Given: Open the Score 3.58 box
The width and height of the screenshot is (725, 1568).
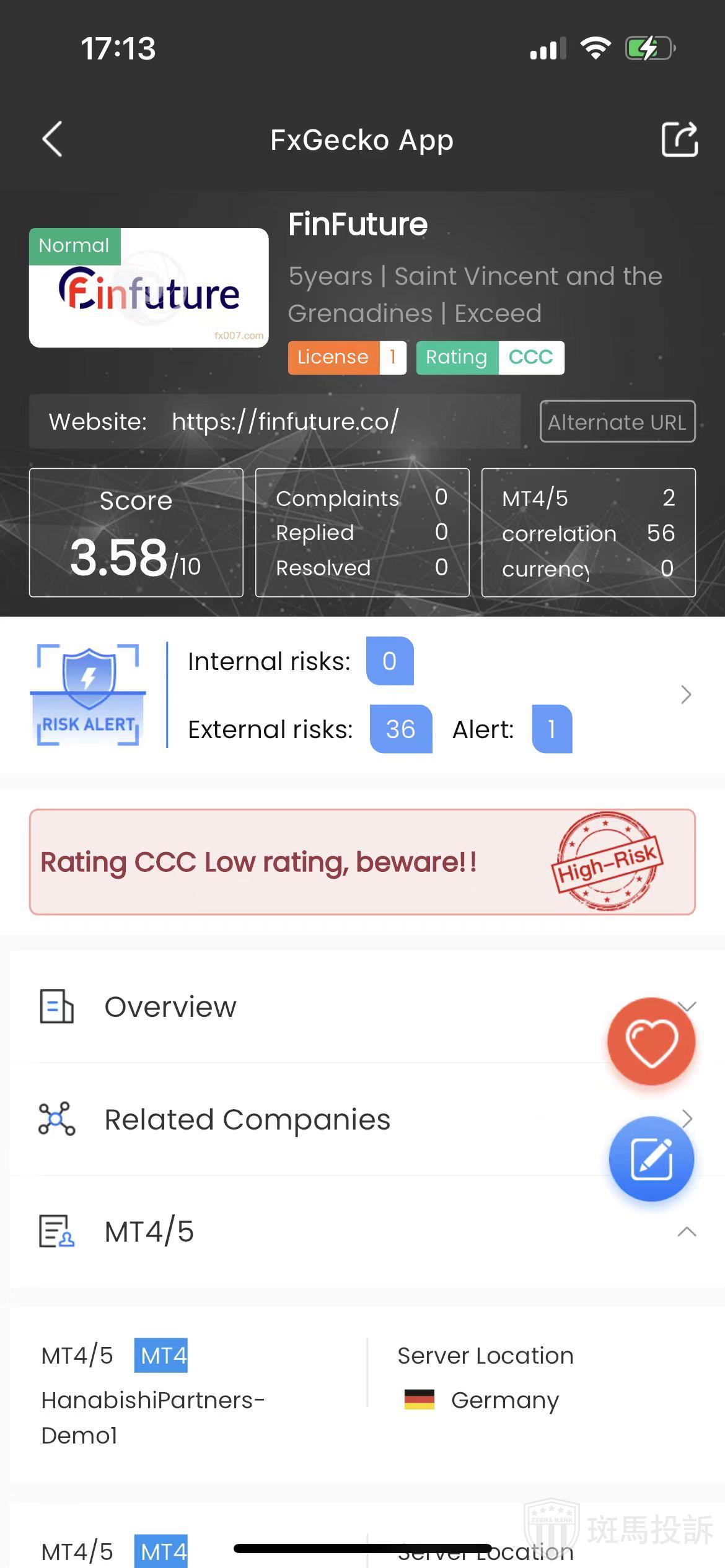Looking at the screenshot, I should pos(136,533).
